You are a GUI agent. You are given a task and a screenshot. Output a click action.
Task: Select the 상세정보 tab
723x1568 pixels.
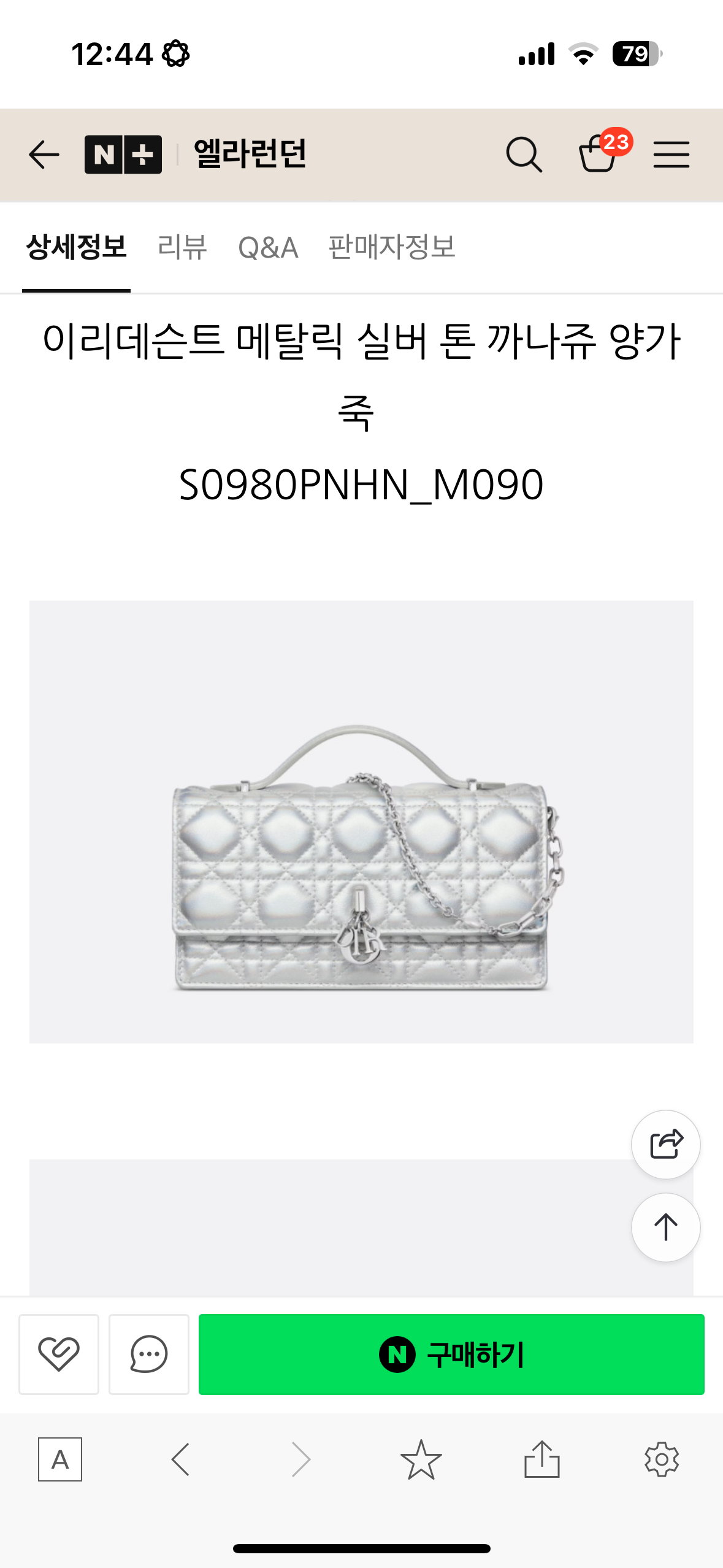click(x=77, y=248)
